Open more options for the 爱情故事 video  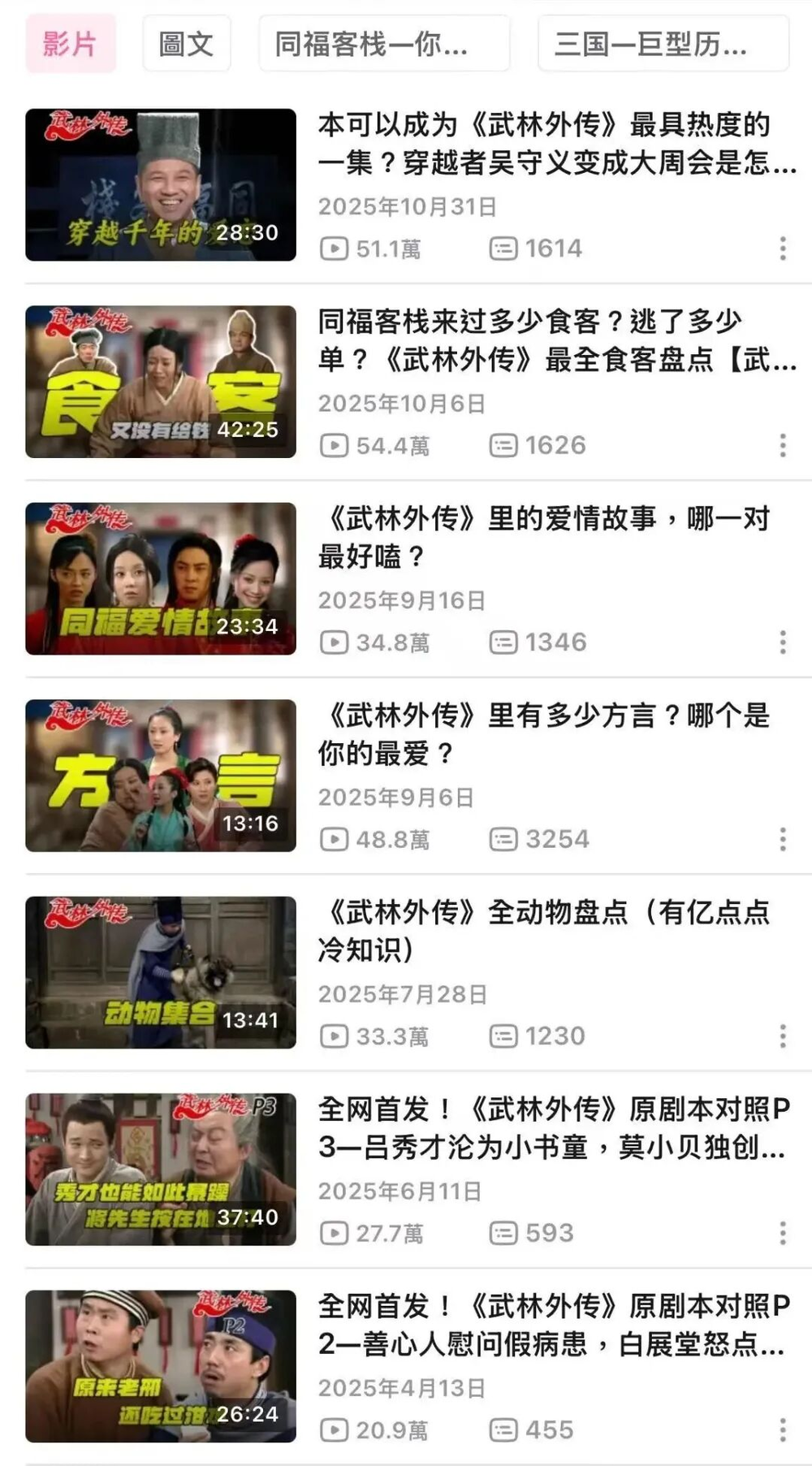[x=783, y=642]
